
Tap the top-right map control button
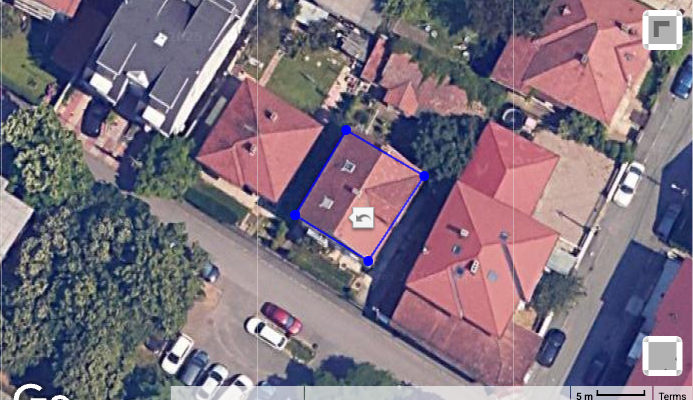pos(661,30)
